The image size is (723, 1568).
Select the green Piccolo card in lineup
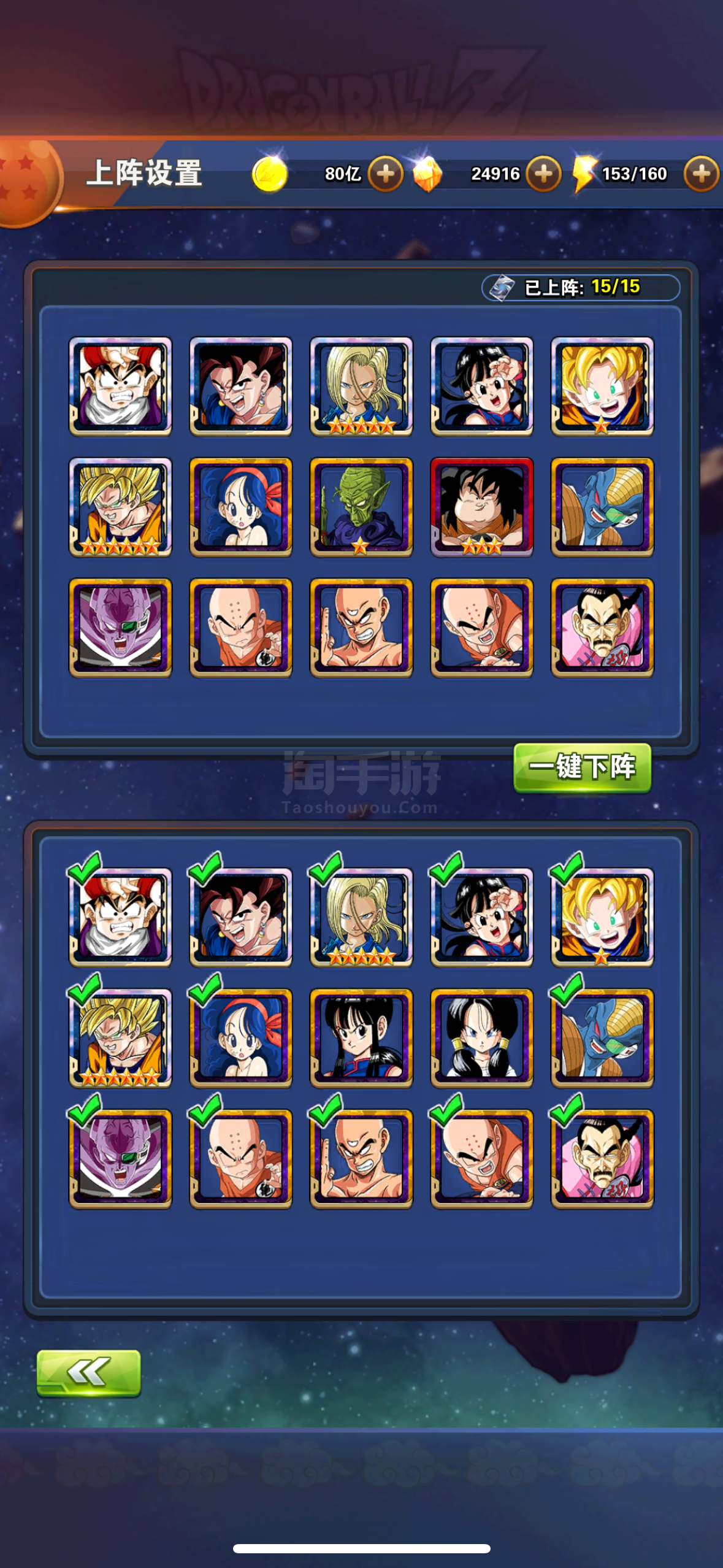361,507
